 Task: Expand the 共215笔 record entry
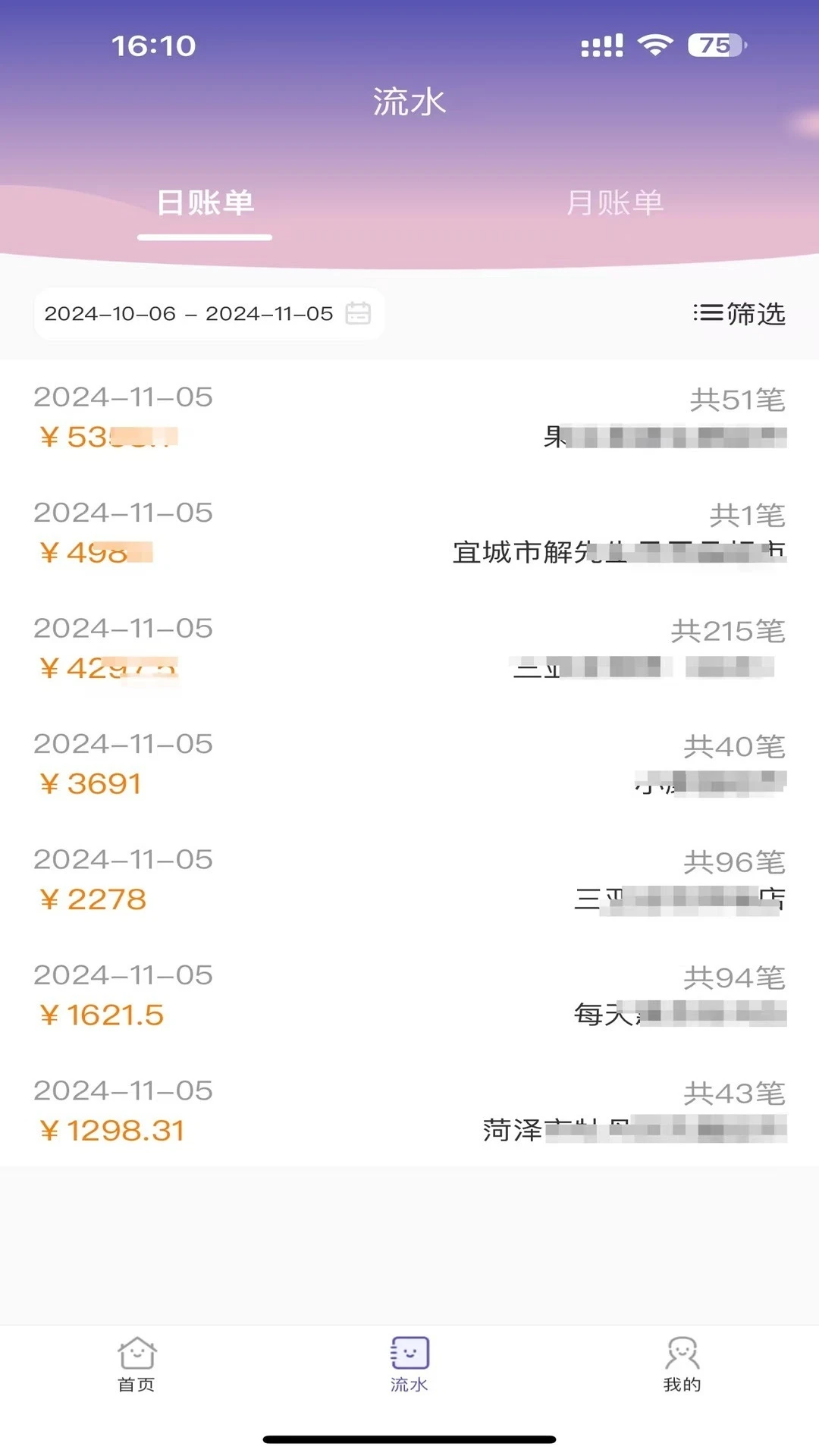409,648
